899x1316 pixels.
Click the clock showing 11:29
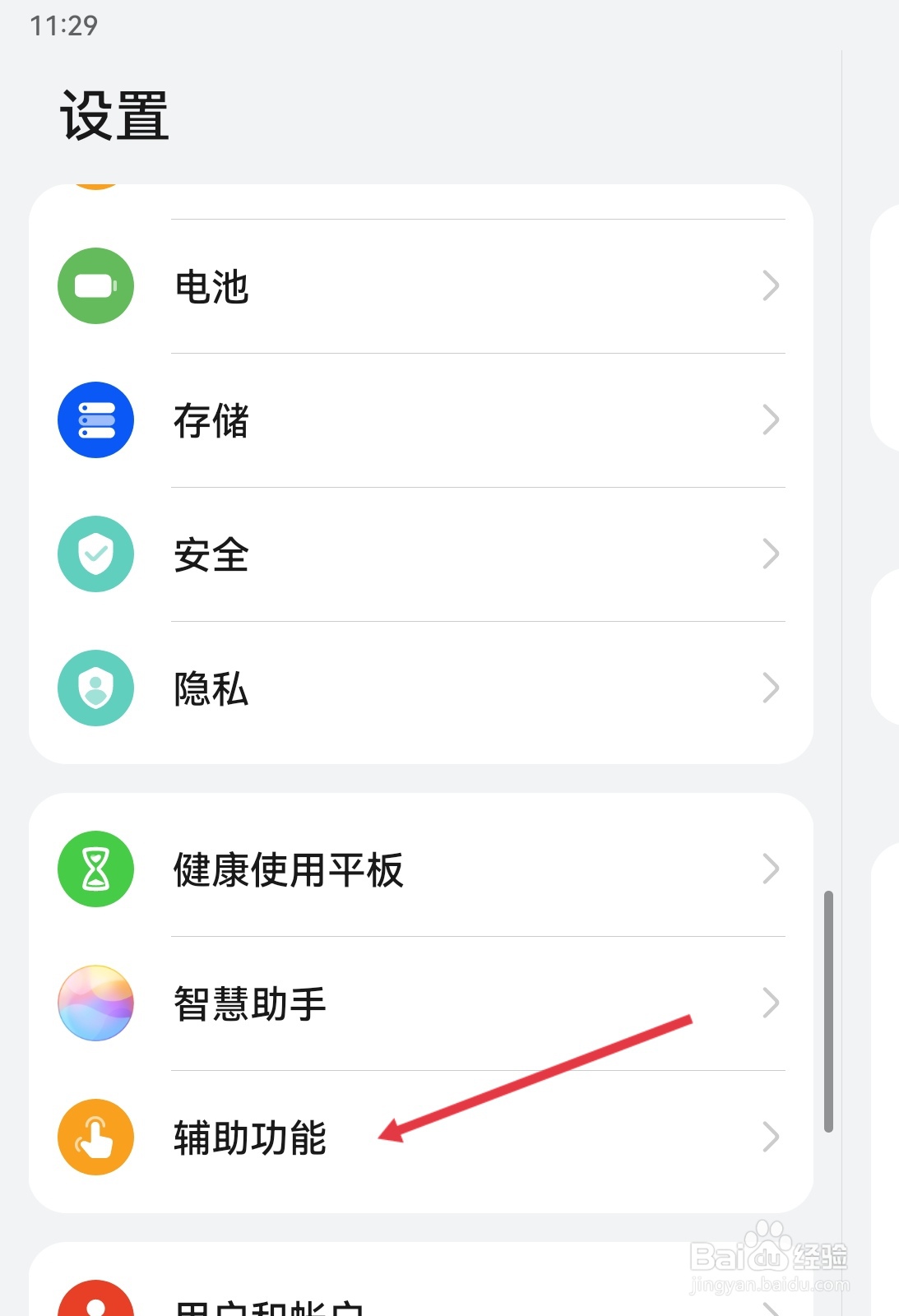pyautogui.click(x=63, y=25)
